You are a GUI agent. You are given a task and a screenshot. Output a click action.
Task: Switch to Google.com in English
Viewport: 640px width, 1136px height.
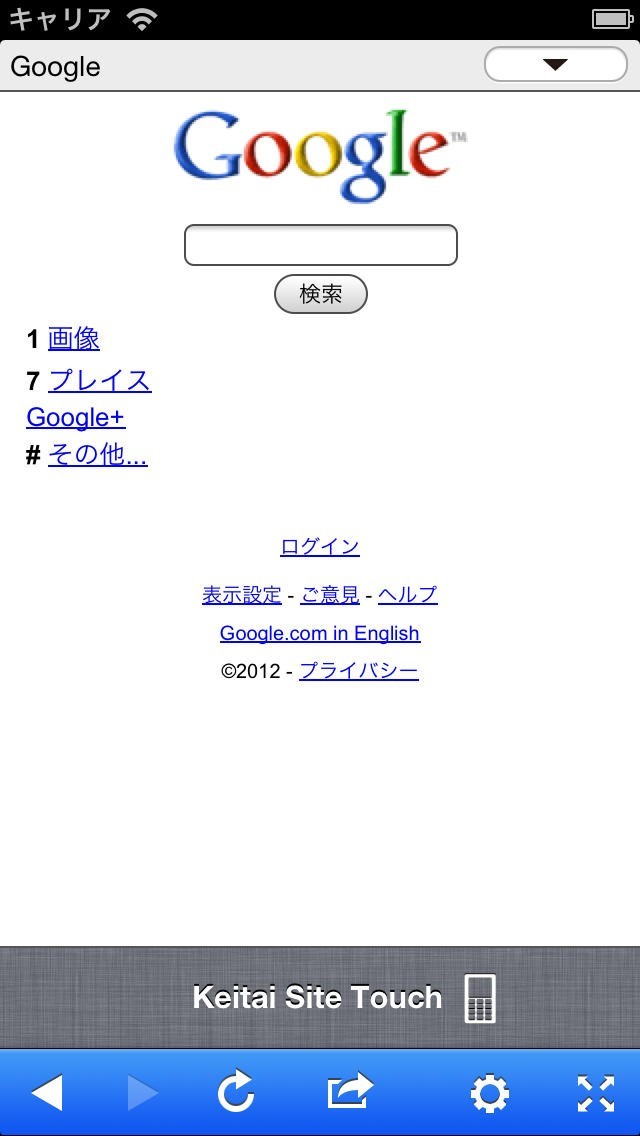320,633
